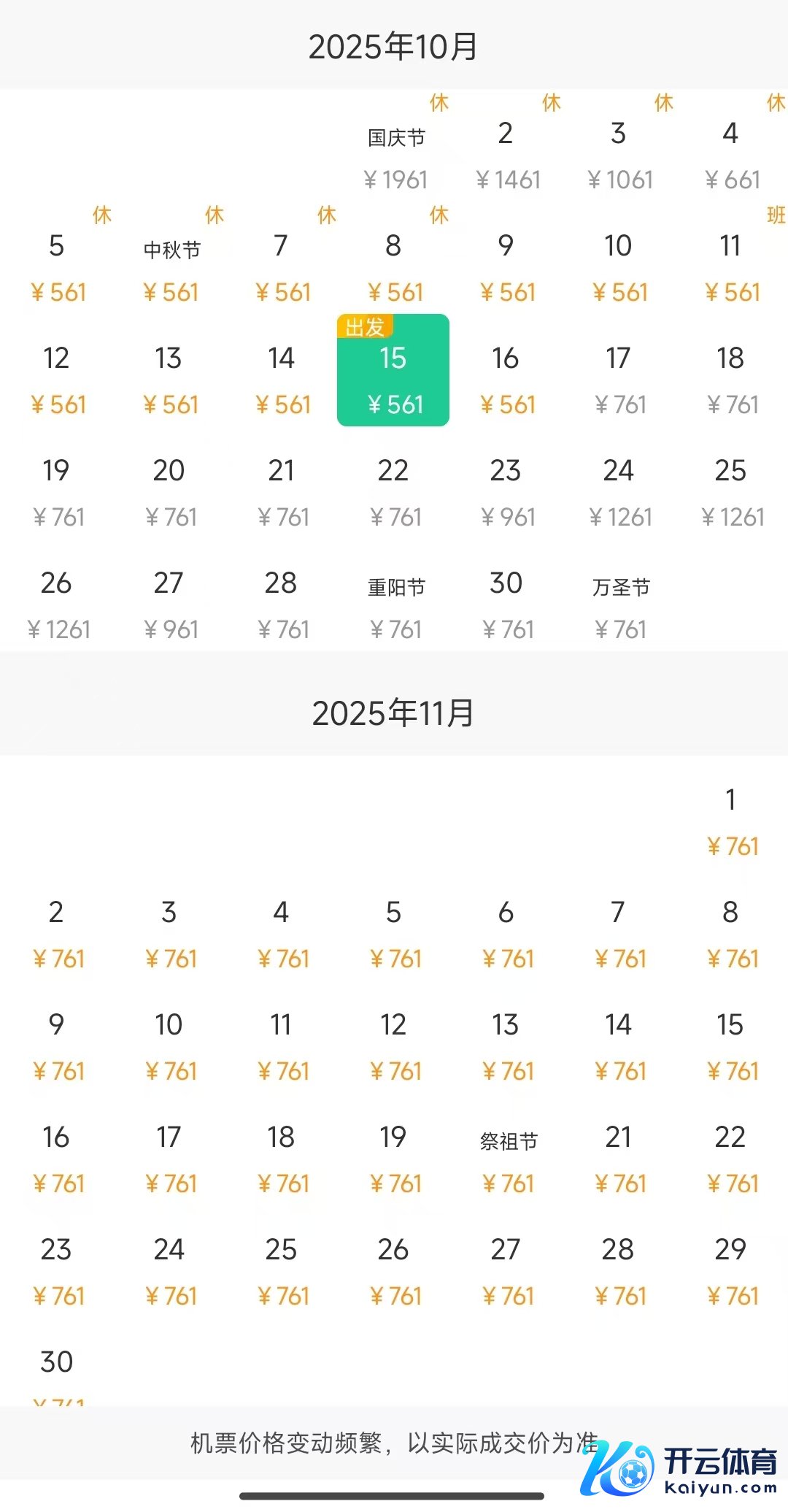This screenshot has height=1512, width=788.
Task: Select November 22 as the date
Action: (731, 1159)
